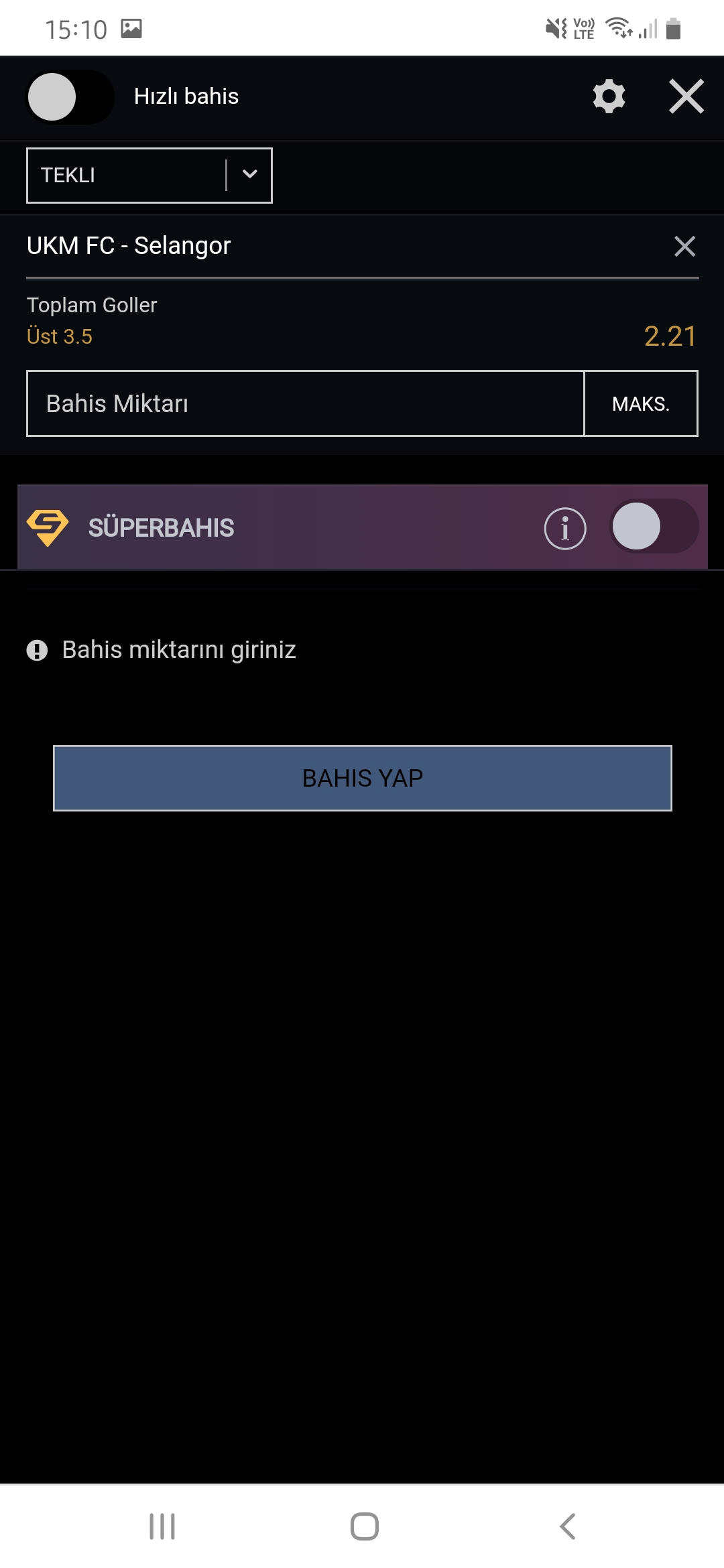Enable the Hızlı bahis switch

click(70, 97)
